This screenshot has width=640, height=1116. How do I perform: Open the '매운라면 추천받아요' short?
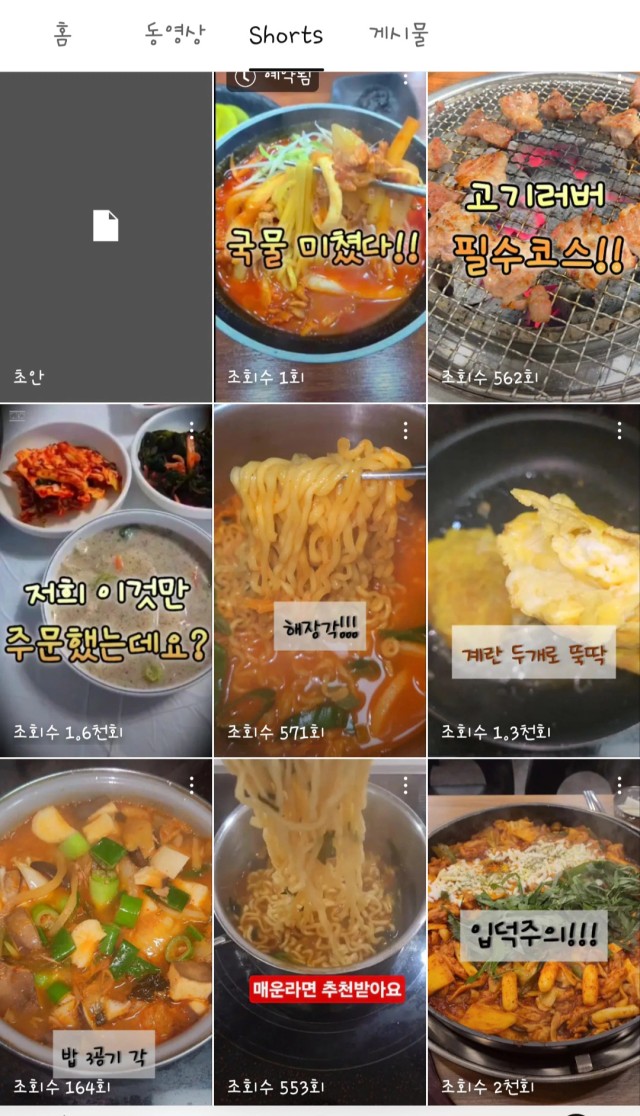click(320, 932)
